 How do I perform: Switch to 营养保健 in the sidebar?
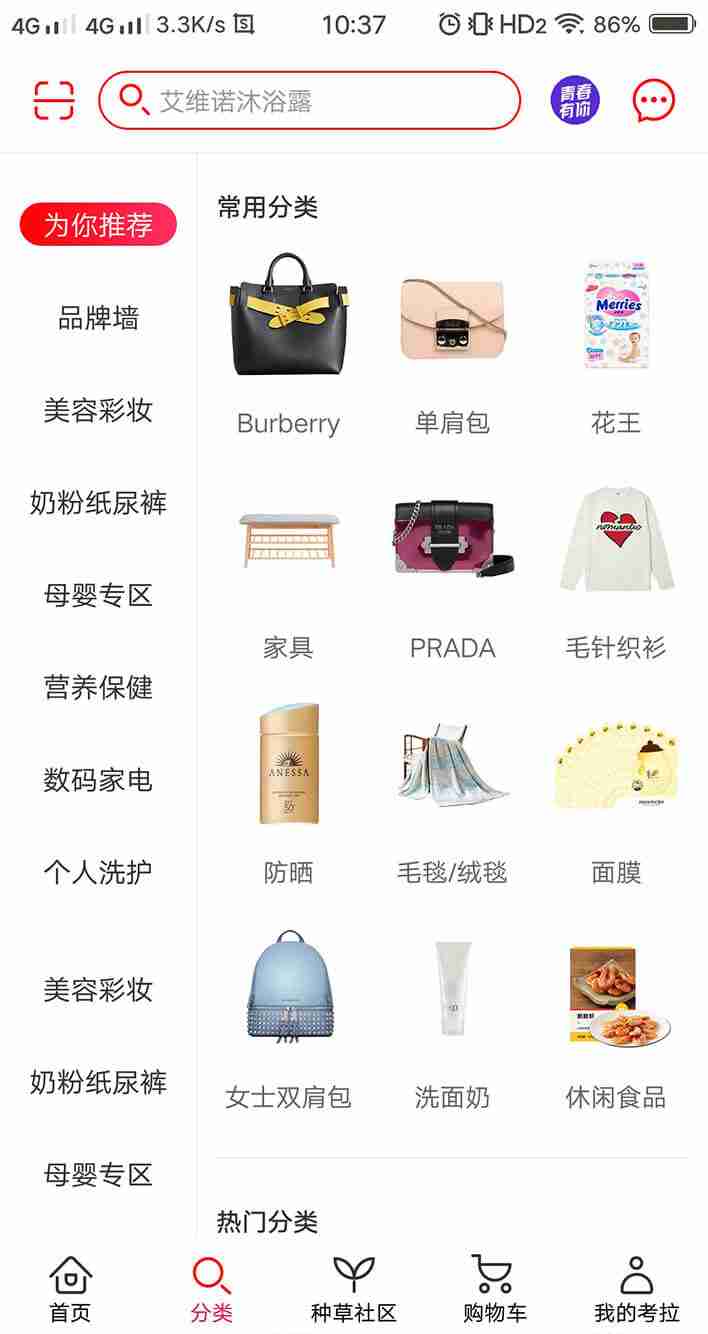[x=98, y=687]
